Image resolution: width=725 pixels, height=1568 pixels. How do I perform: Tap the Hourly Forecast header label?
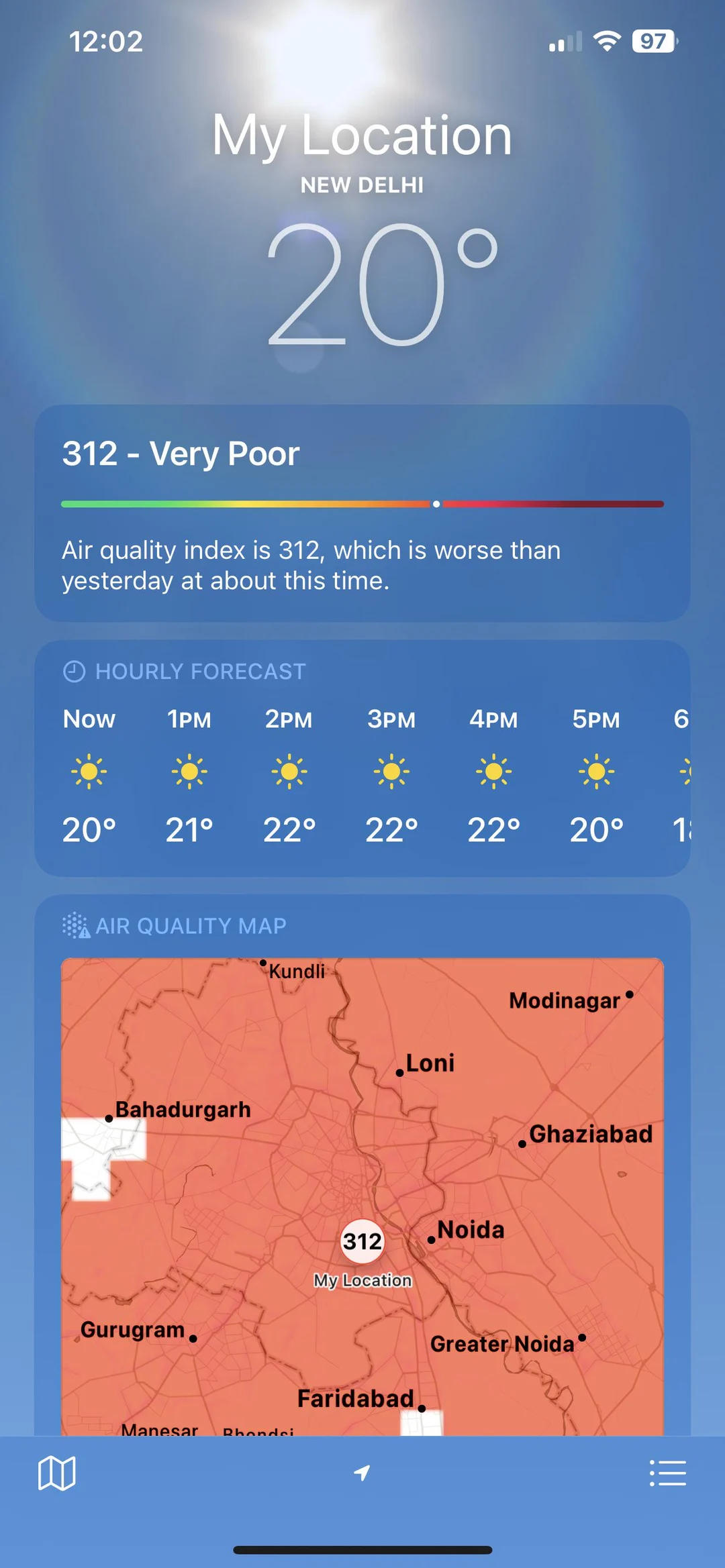(x=199, y=671)
